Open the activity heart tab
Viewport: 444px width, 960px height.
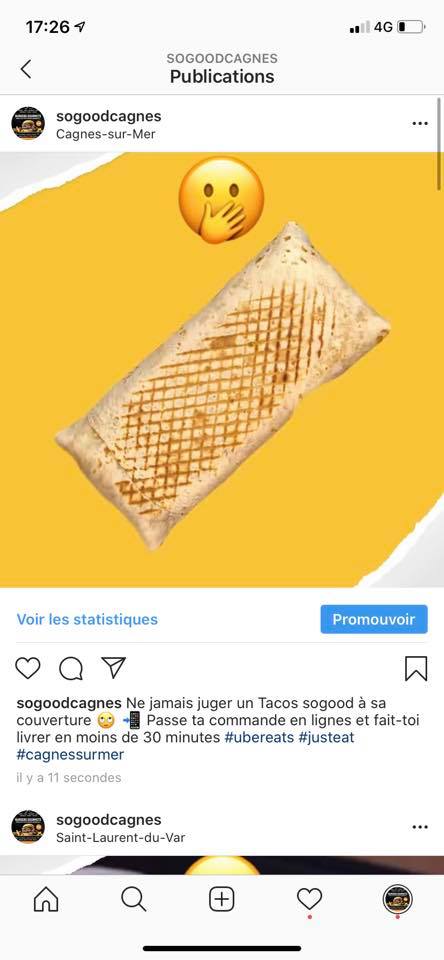coord(309,899)
